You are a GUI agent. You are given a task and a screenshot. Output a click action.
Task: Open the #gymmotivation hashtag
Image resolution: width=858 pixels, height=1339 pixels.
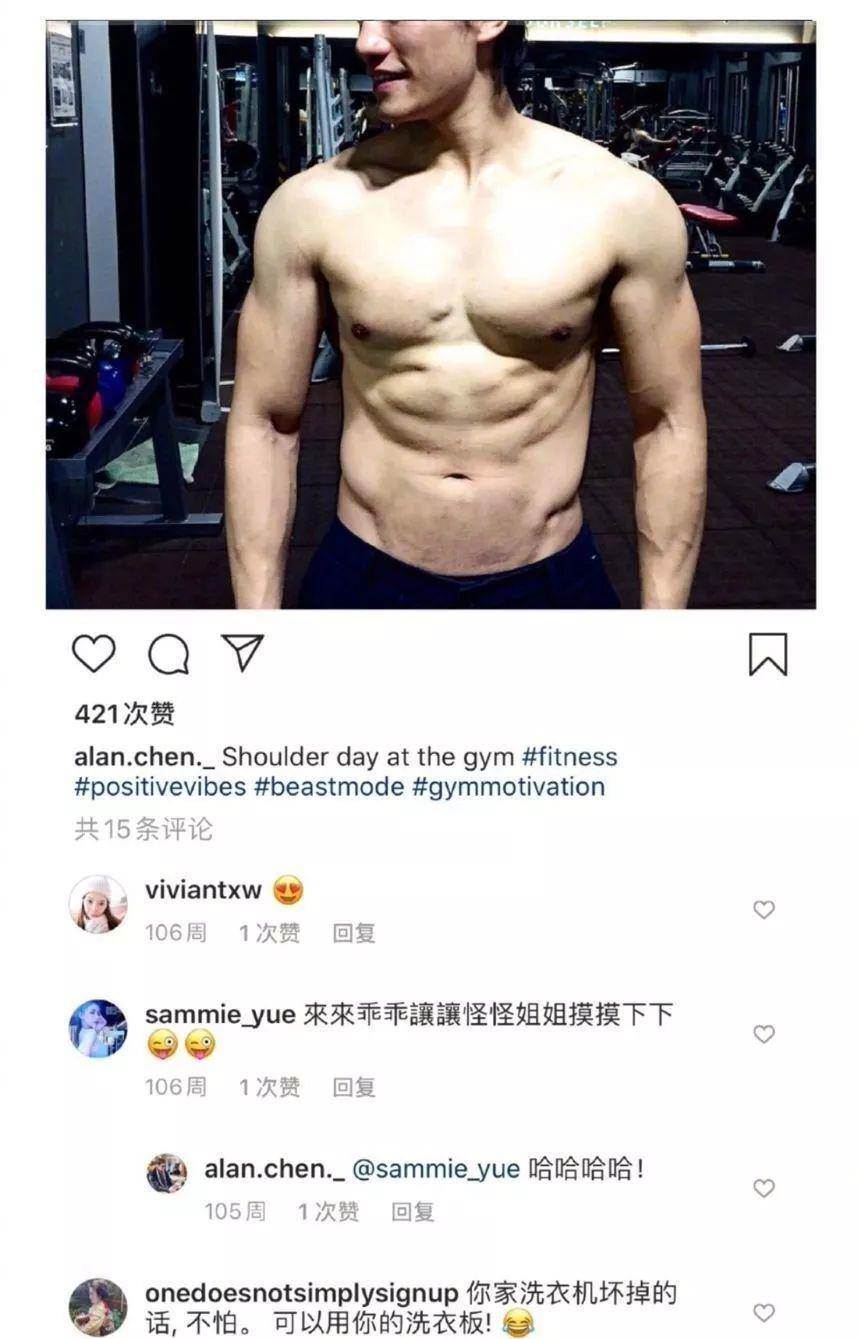(x=508, y=786)
